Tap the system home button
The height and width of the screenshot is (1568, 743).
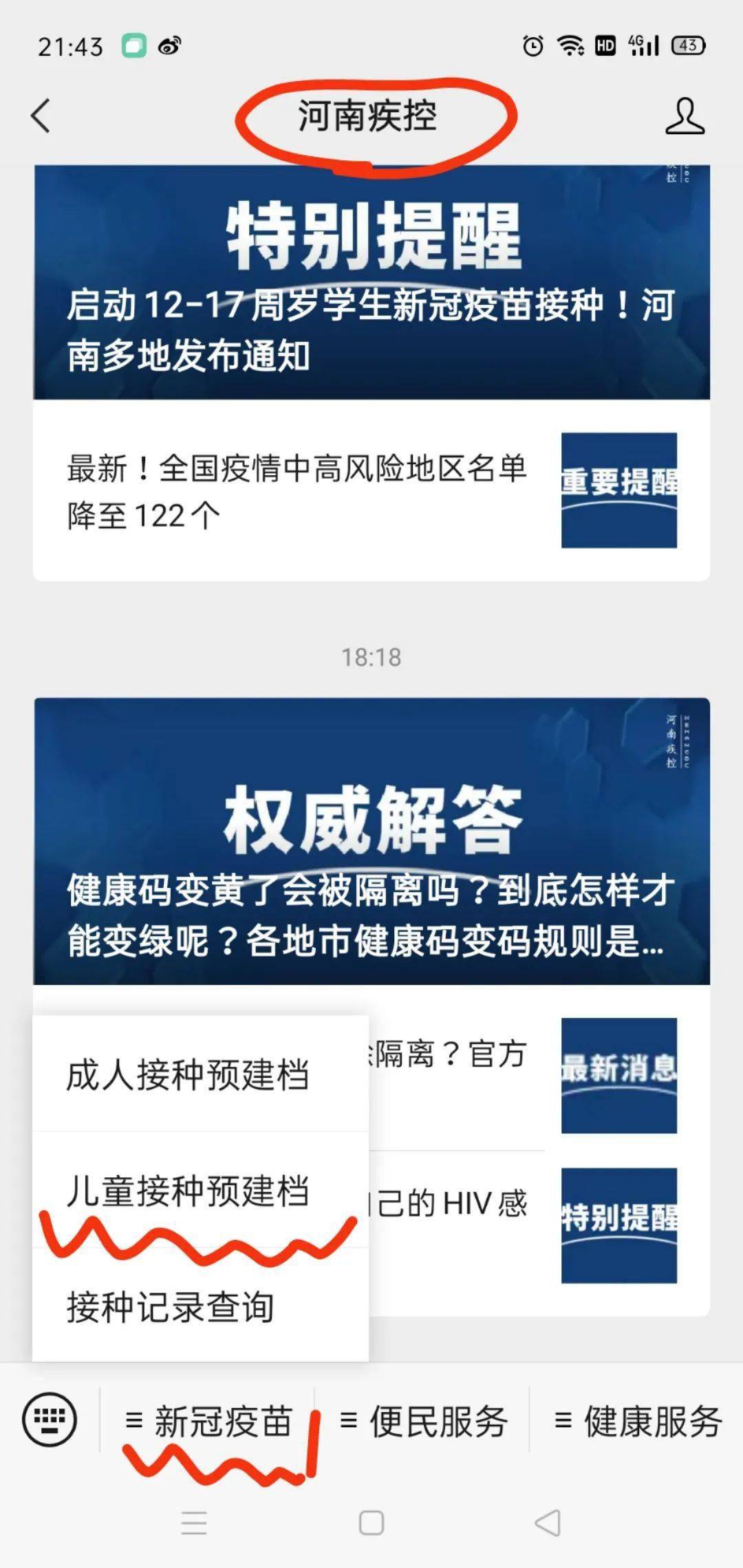[x=371, y=1523]
